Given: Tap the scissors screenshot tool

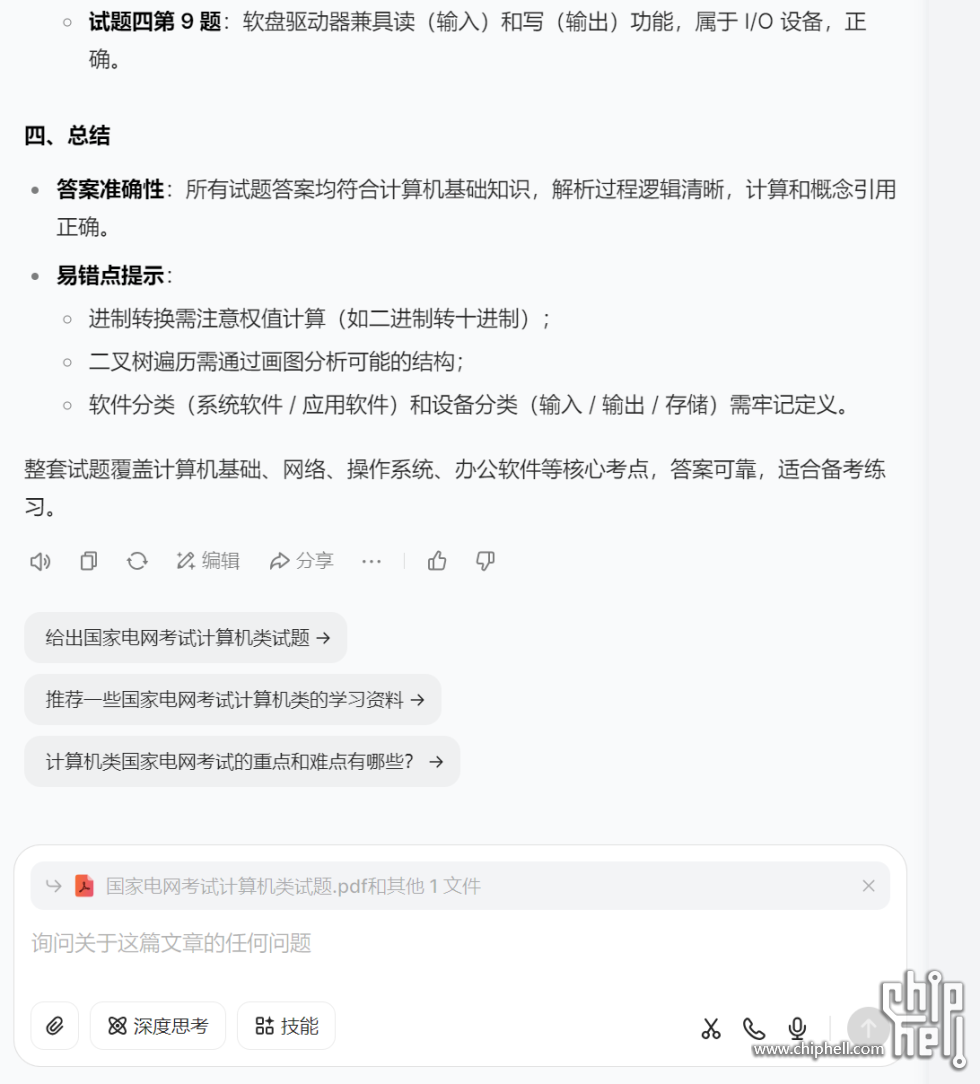Looking at the screenshot, I should point(711,1028).
